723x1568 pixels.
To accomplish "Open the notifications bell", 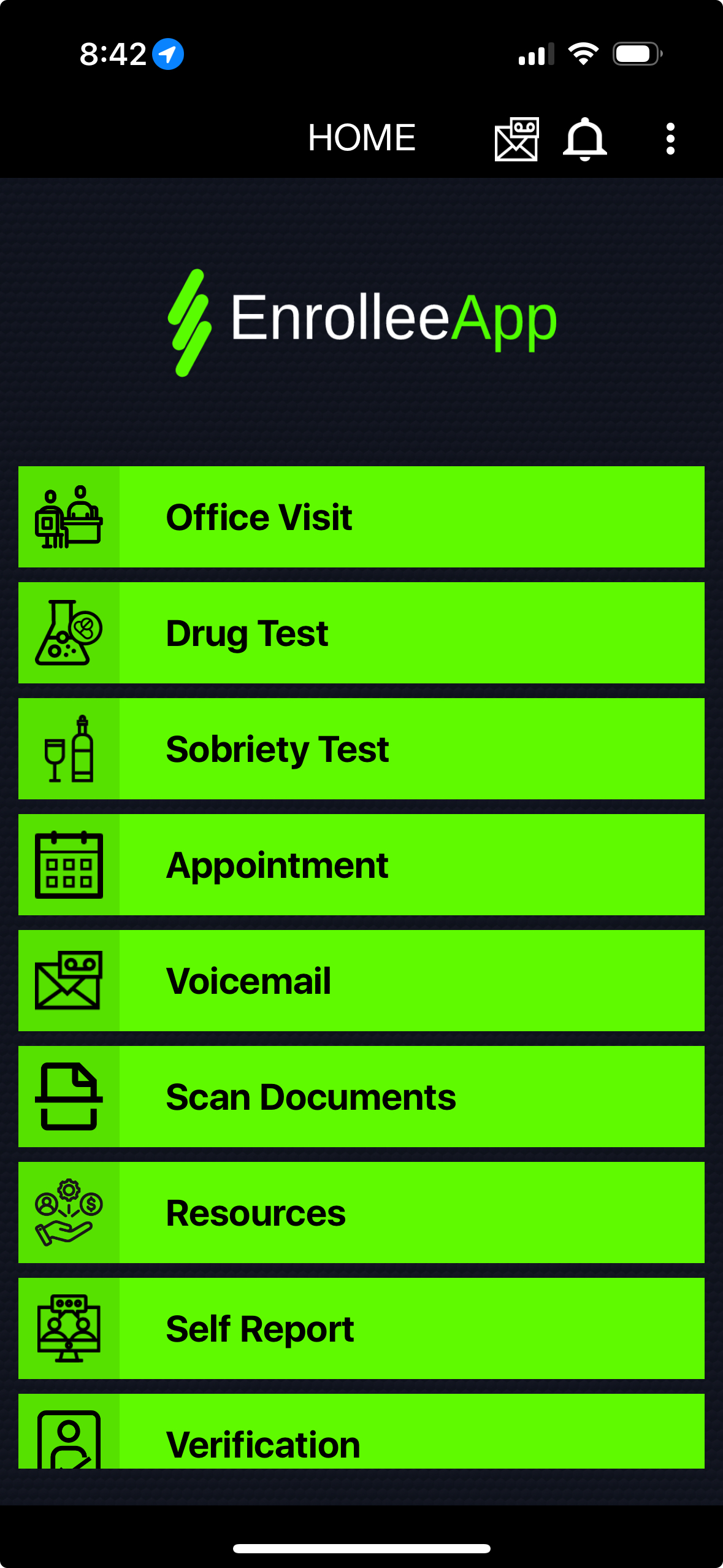I will click(x=584, y=139).
